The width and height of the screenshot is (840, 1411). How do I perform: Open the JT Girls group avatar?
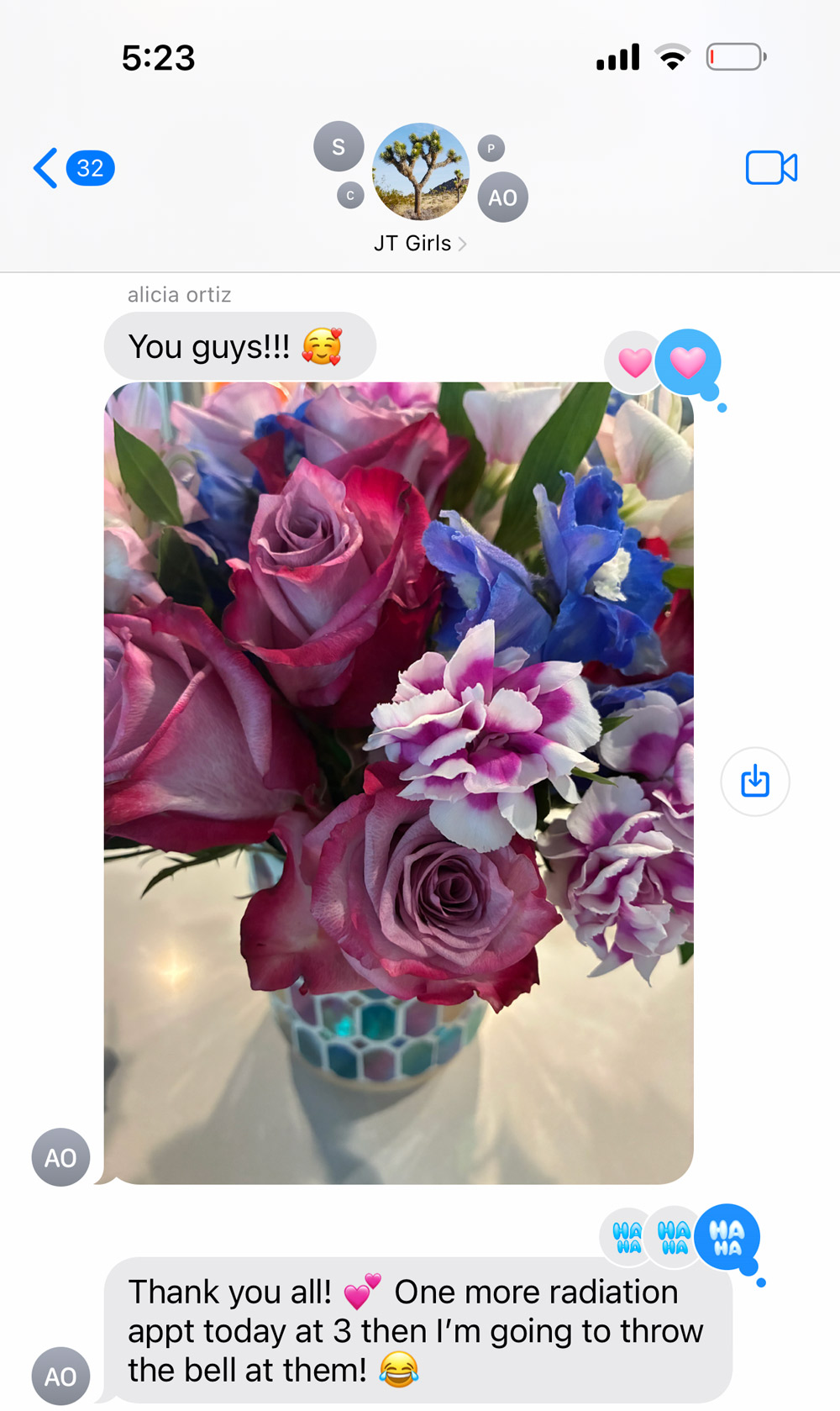tap(420, 172)
